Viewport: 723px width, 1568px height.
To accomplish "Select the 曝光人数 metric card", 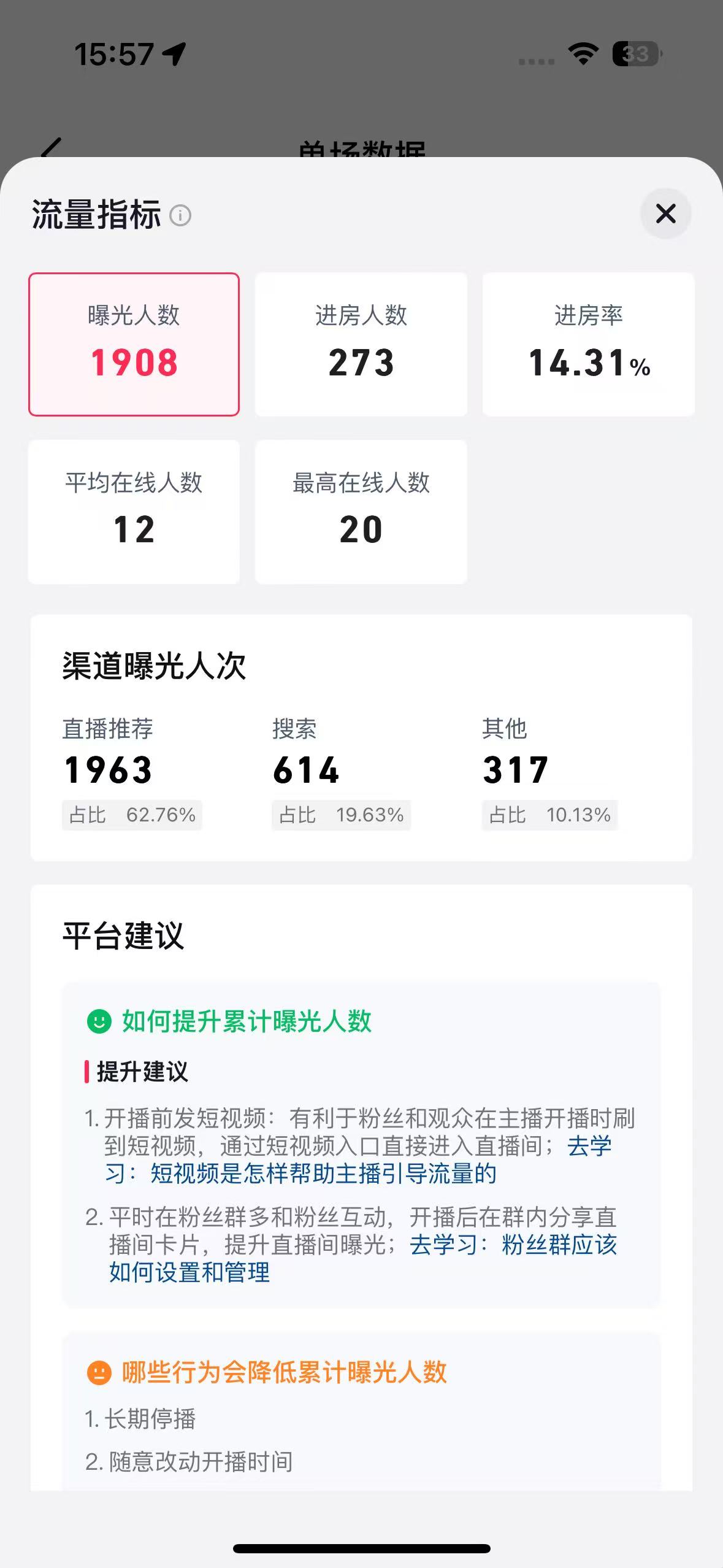I will pyautogui.click(x=134, y=344).
